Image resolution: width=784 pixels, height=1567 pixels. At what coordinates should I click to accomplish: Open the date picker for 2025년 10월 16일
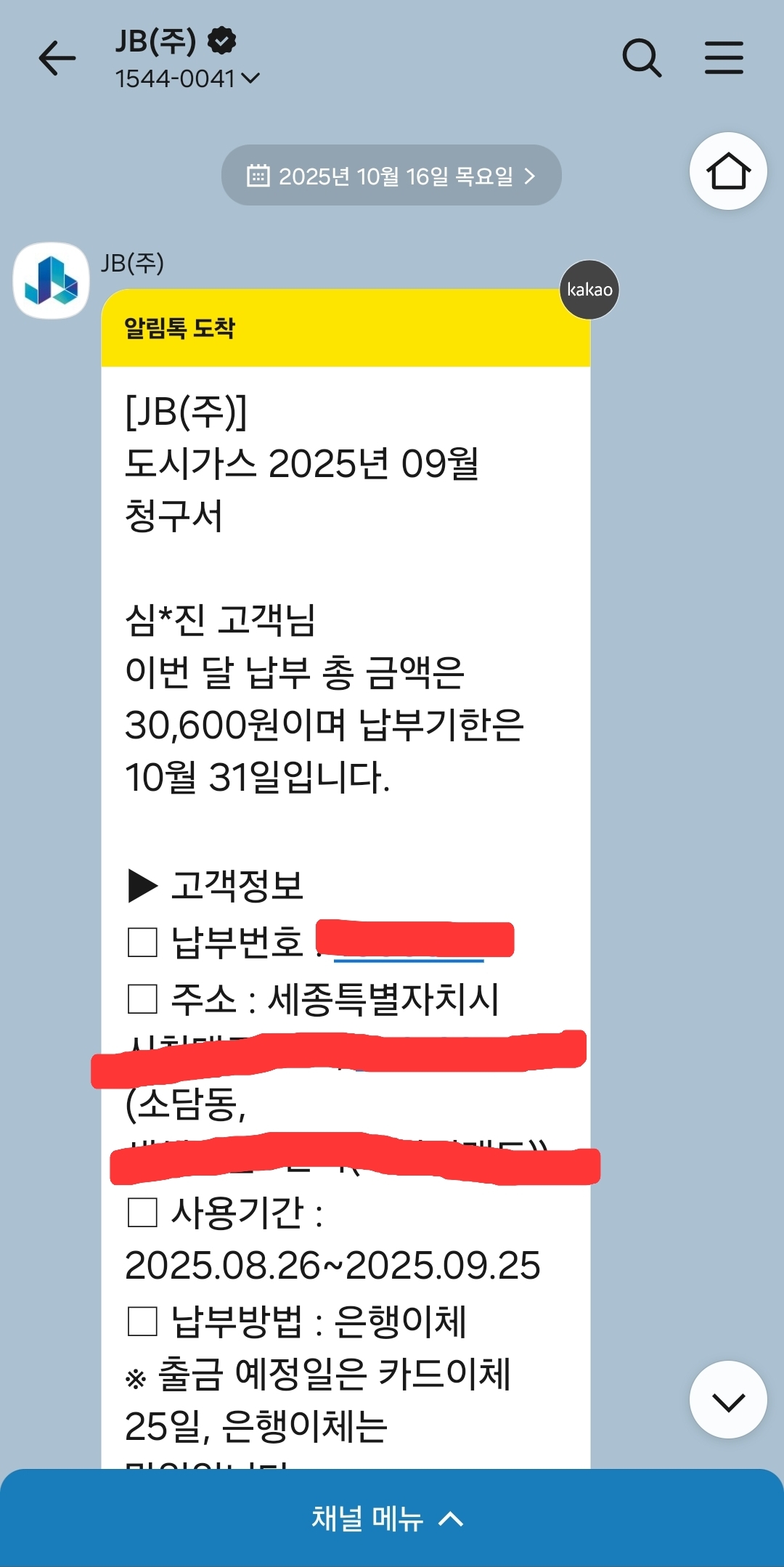[x=391, y=176]
